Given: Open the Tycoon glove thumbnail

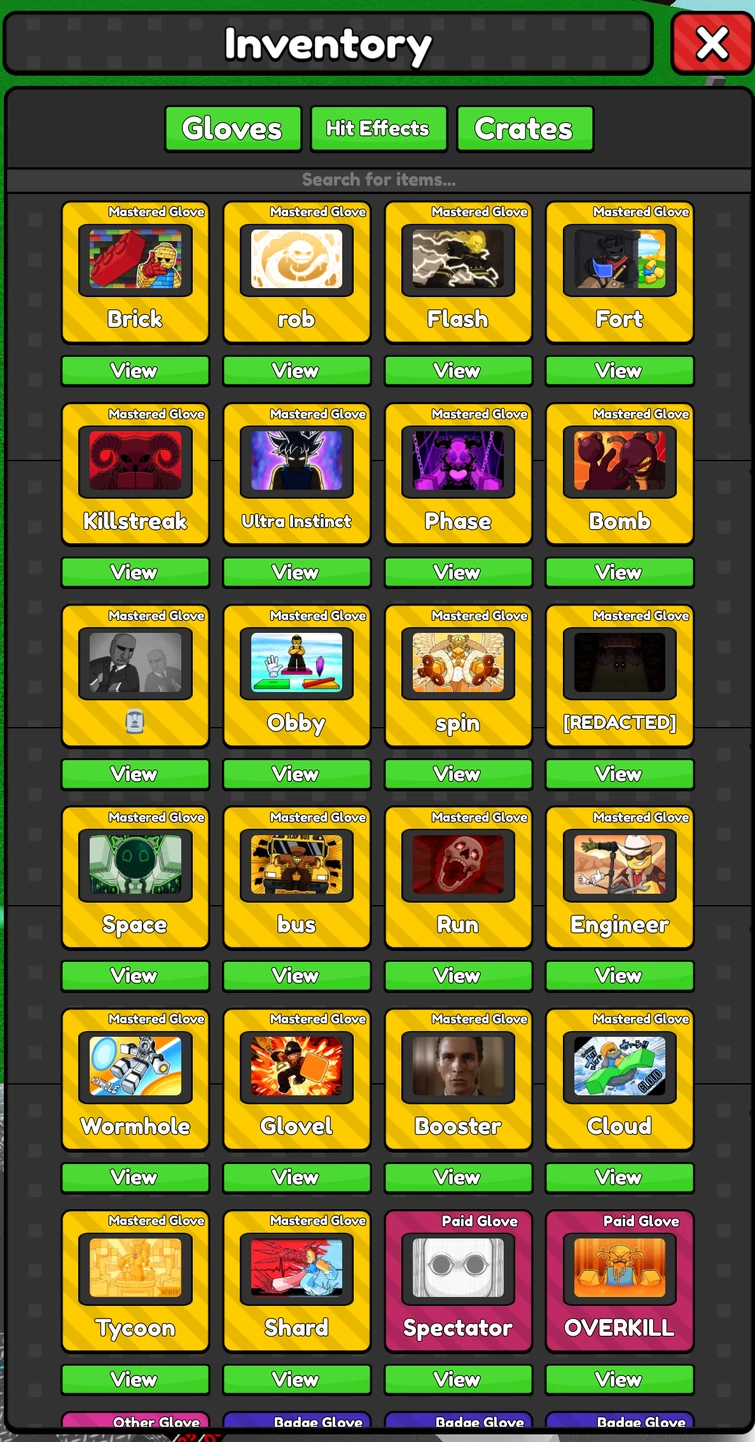Looking at the screenshot, I should (x=135, y=1268).
